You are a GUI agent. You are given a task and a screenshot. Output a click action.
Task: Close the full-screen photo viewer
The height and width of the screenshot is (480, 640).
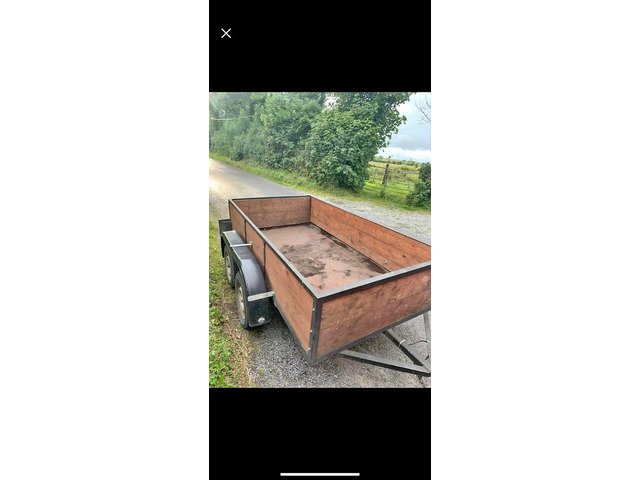226,33
